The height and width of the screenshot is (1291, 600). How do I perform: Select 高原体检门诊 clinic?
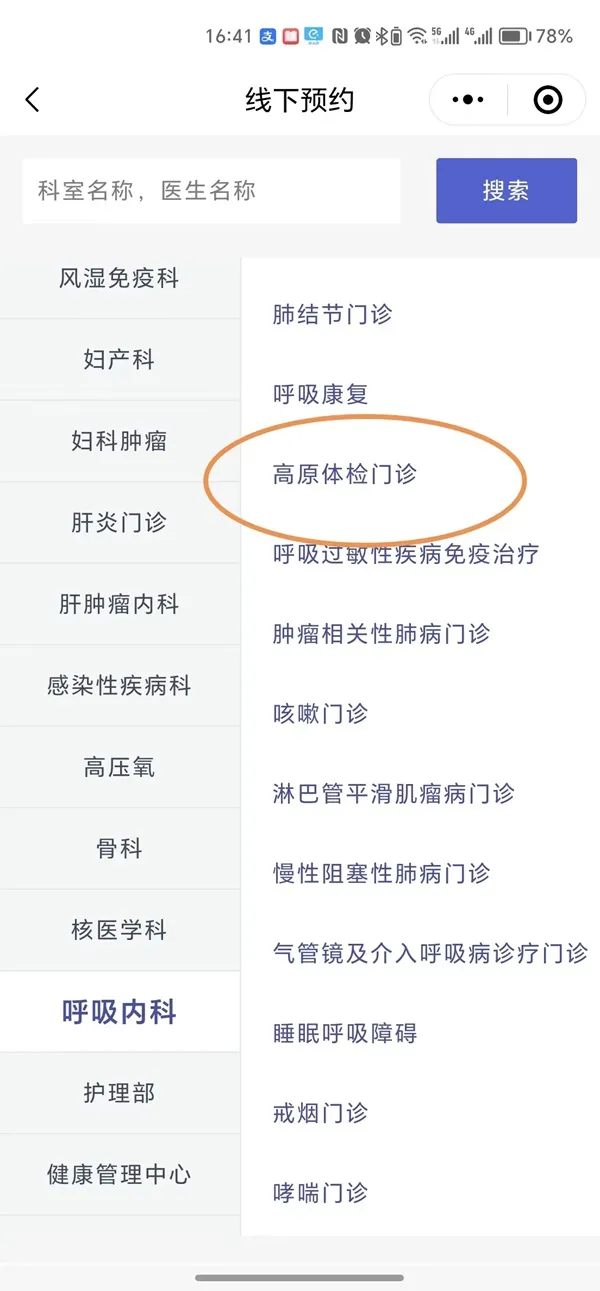345,474
